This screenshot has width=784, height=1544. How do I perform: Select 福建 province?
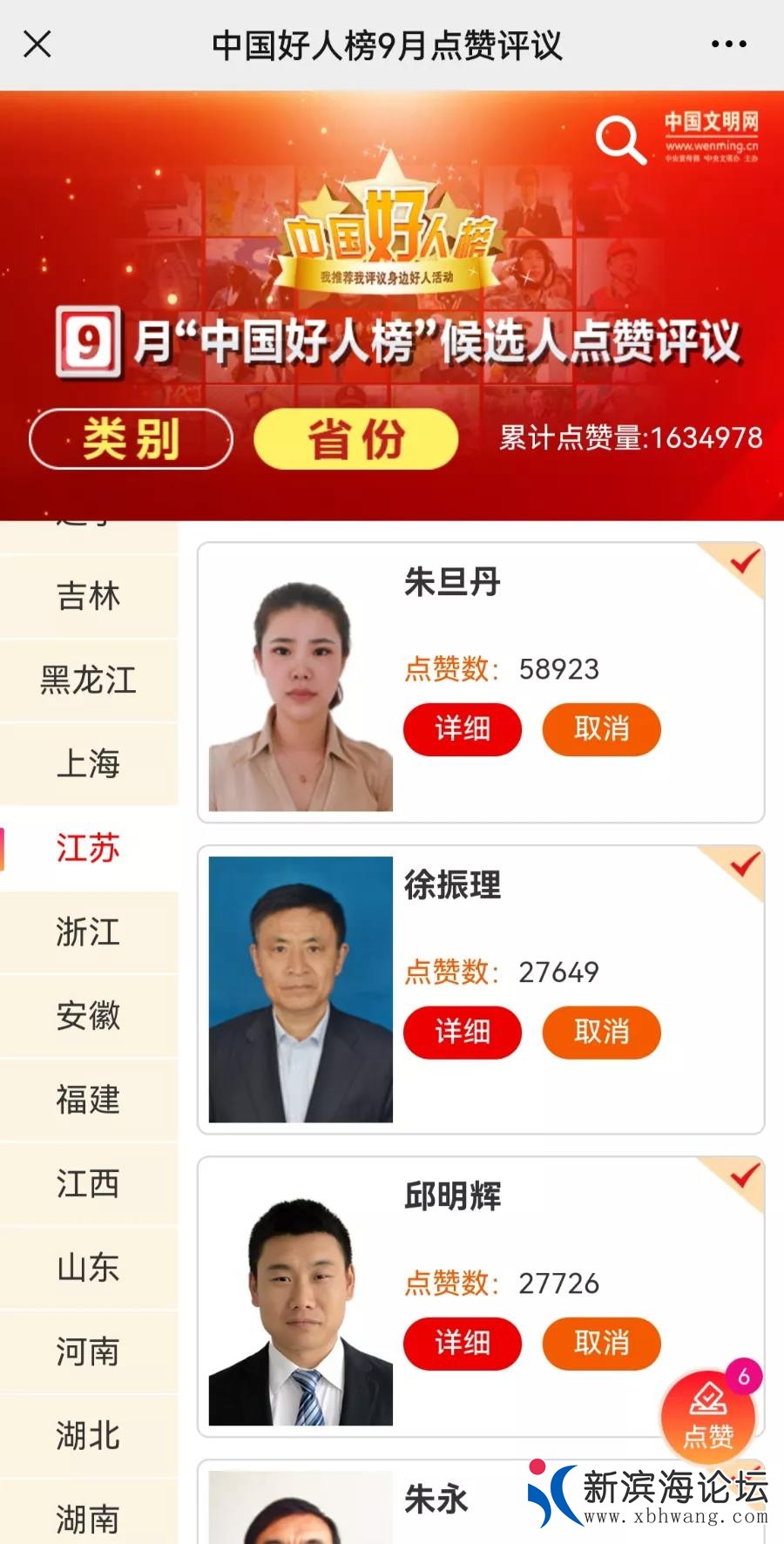[x=88, y=1100]
